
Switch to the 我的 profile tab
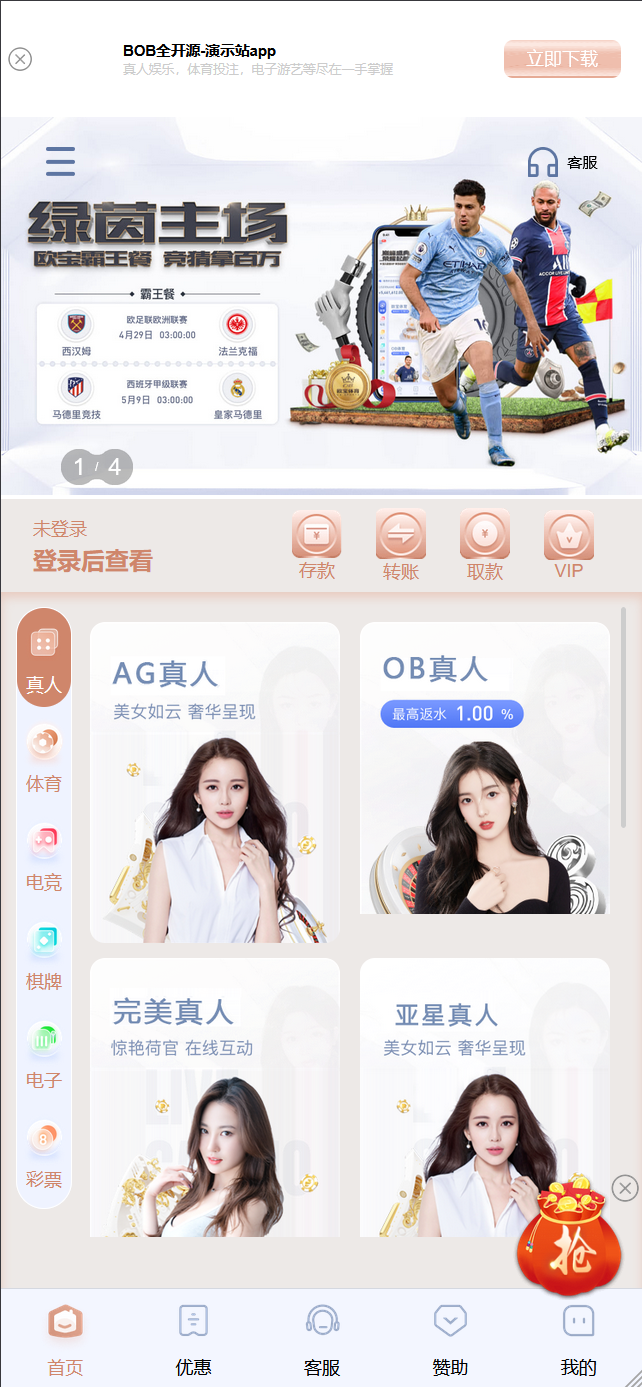pyautogui.click(x=578, y=1340)
